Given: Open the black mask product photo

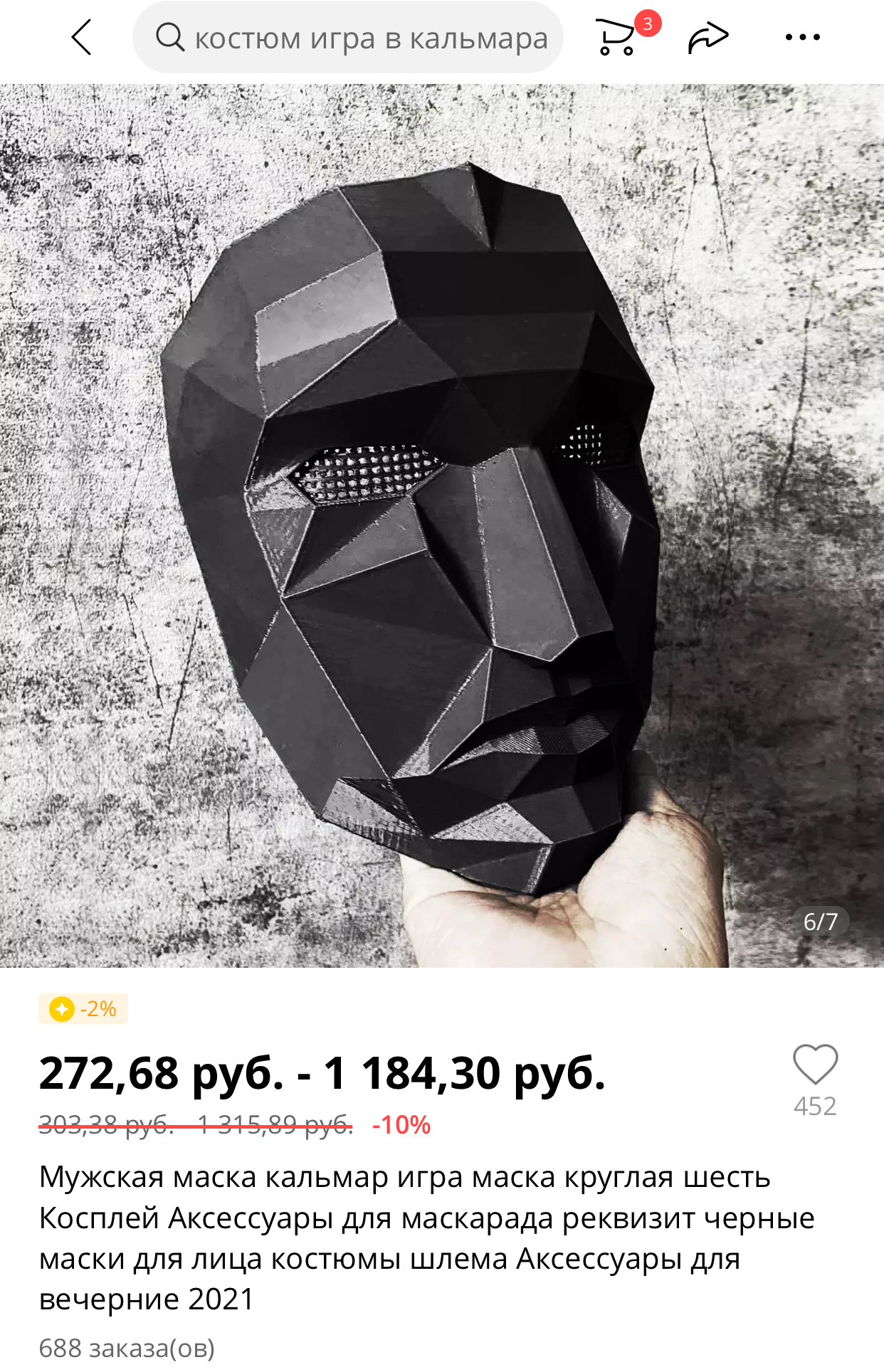Looking at the screenshot, I should [x=441, y=525].
